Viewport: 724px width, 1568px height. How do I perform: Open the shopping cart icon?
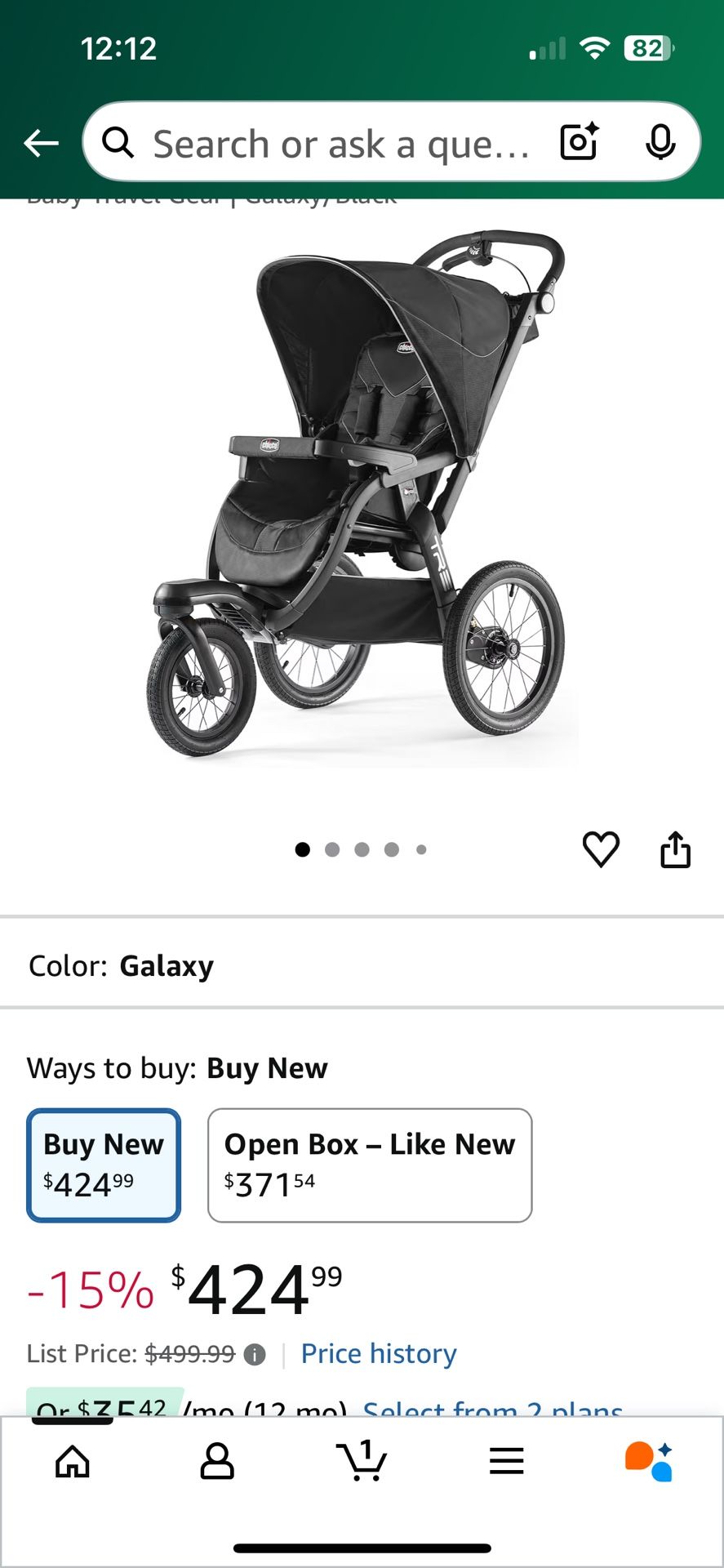(x=362, y=1462)
